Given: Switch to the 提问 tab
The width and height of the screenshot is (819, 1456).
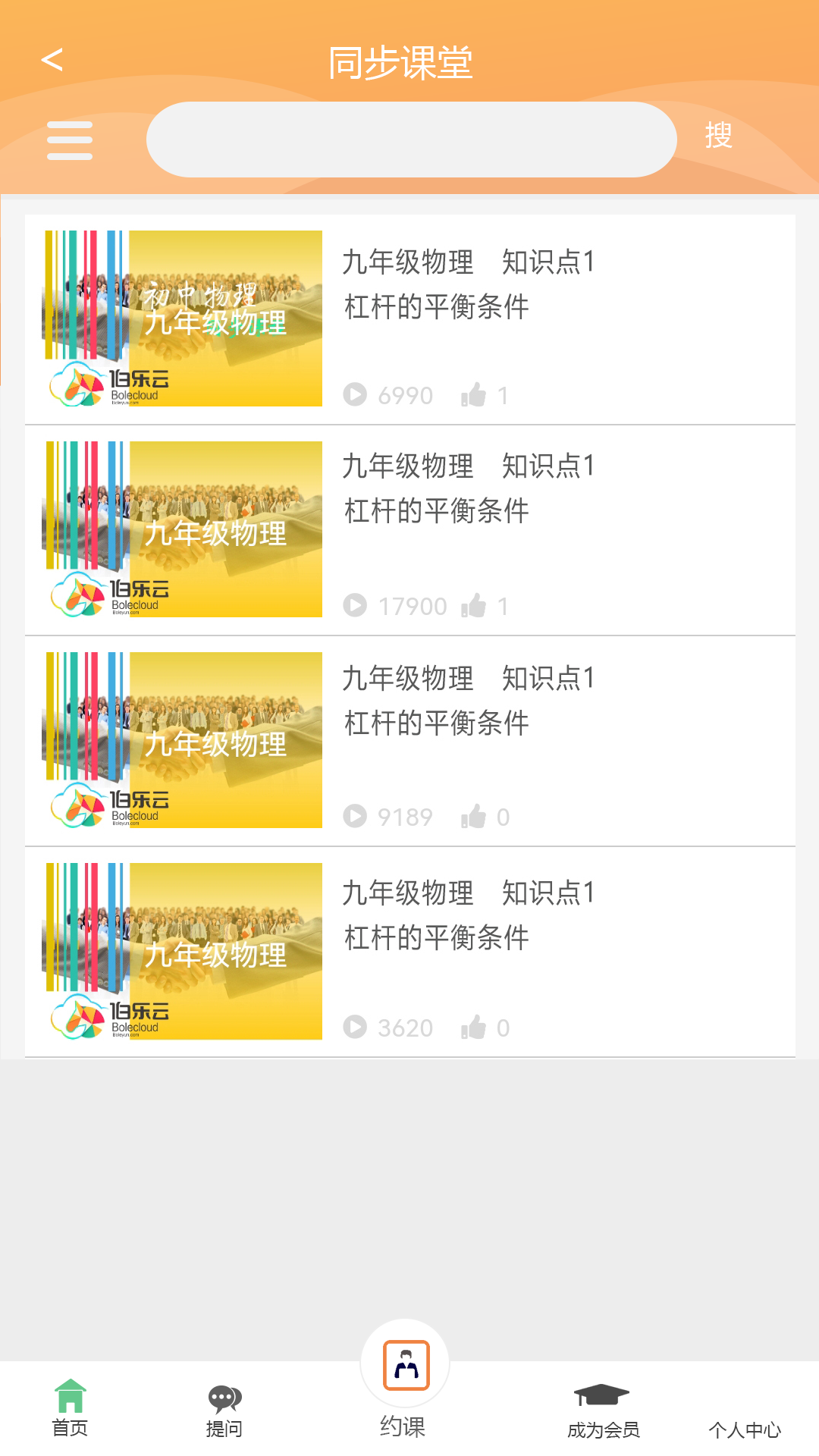Looking at the screenshot, I should pyautogui.click(x=224, y=1410).
